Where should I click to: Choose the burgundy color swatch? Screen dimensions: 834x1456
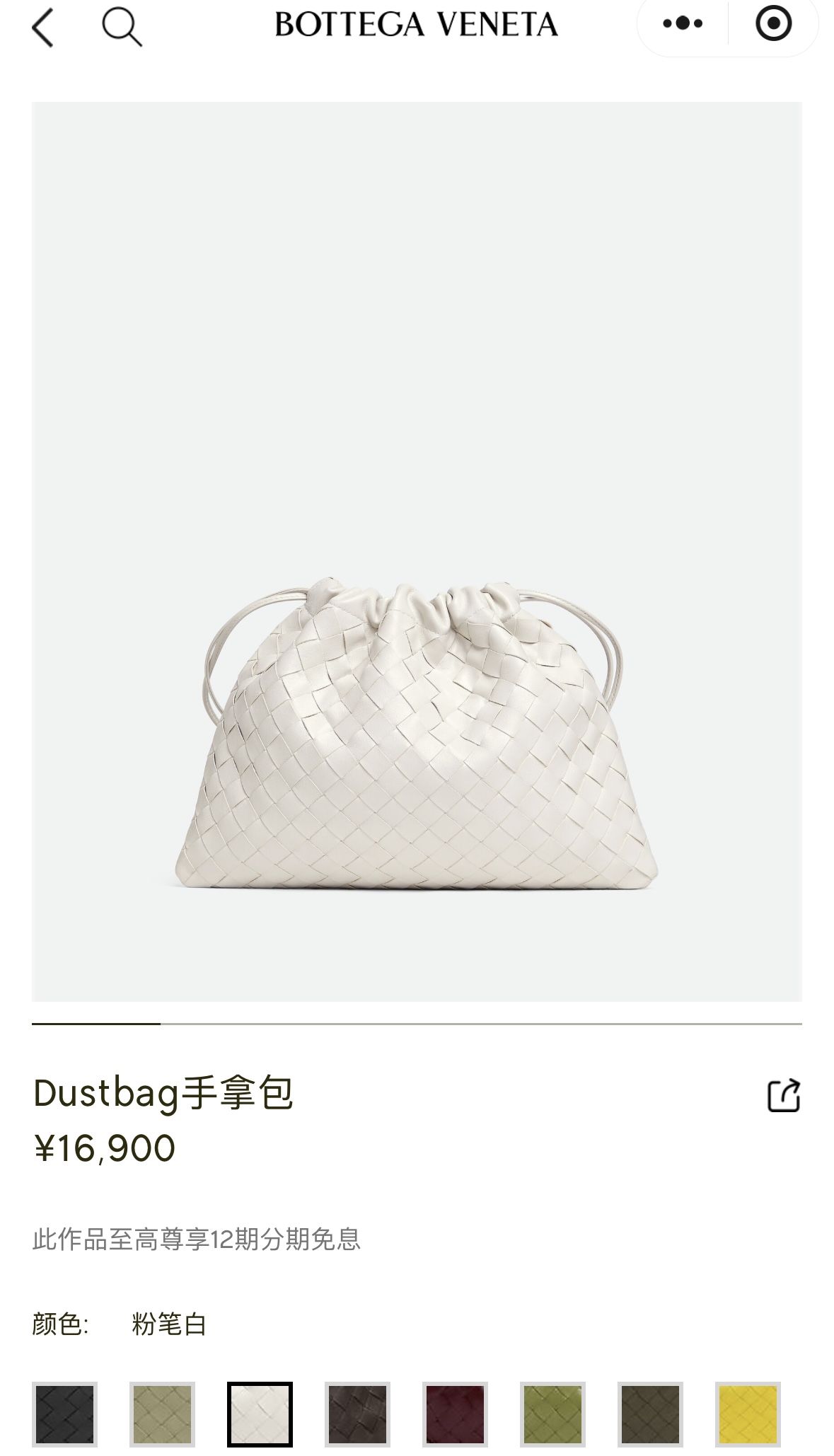[x=455, y=1414]
